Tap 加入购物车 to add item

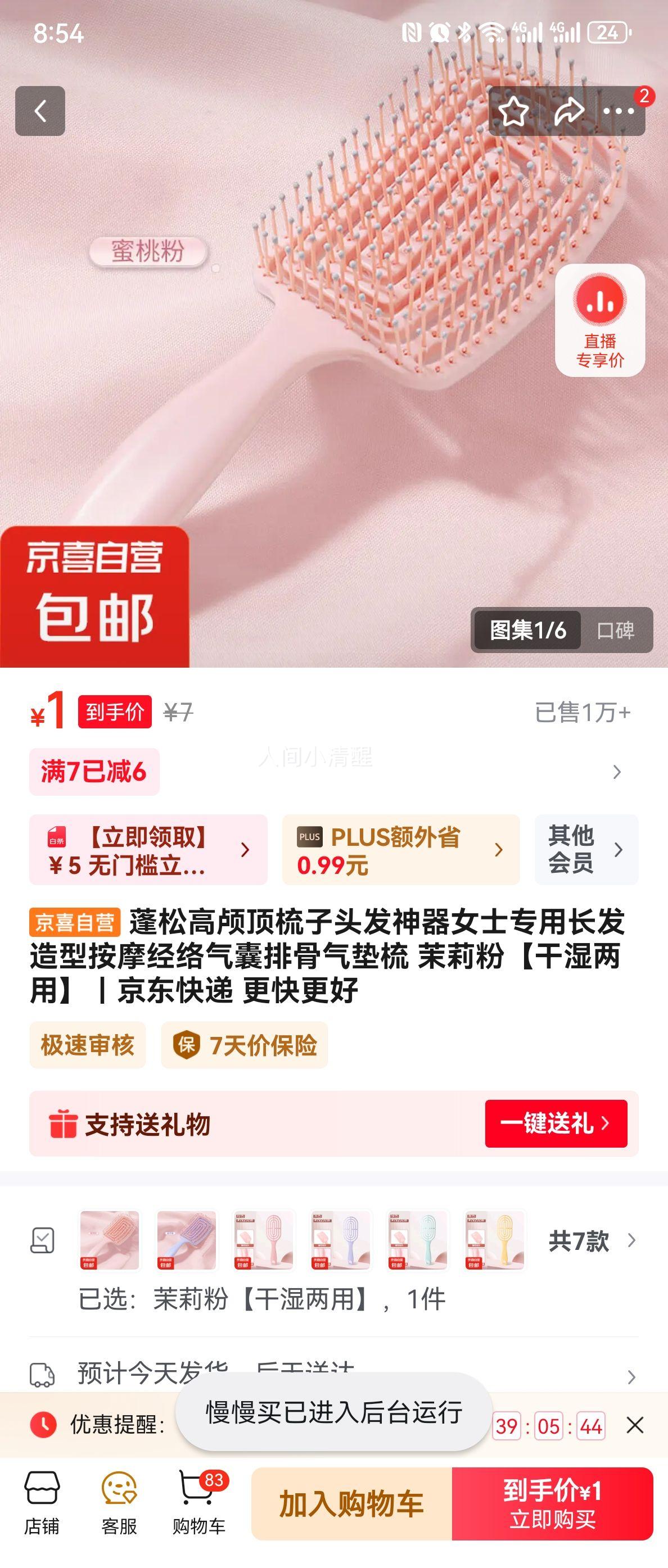click(x=351, y=1504)
